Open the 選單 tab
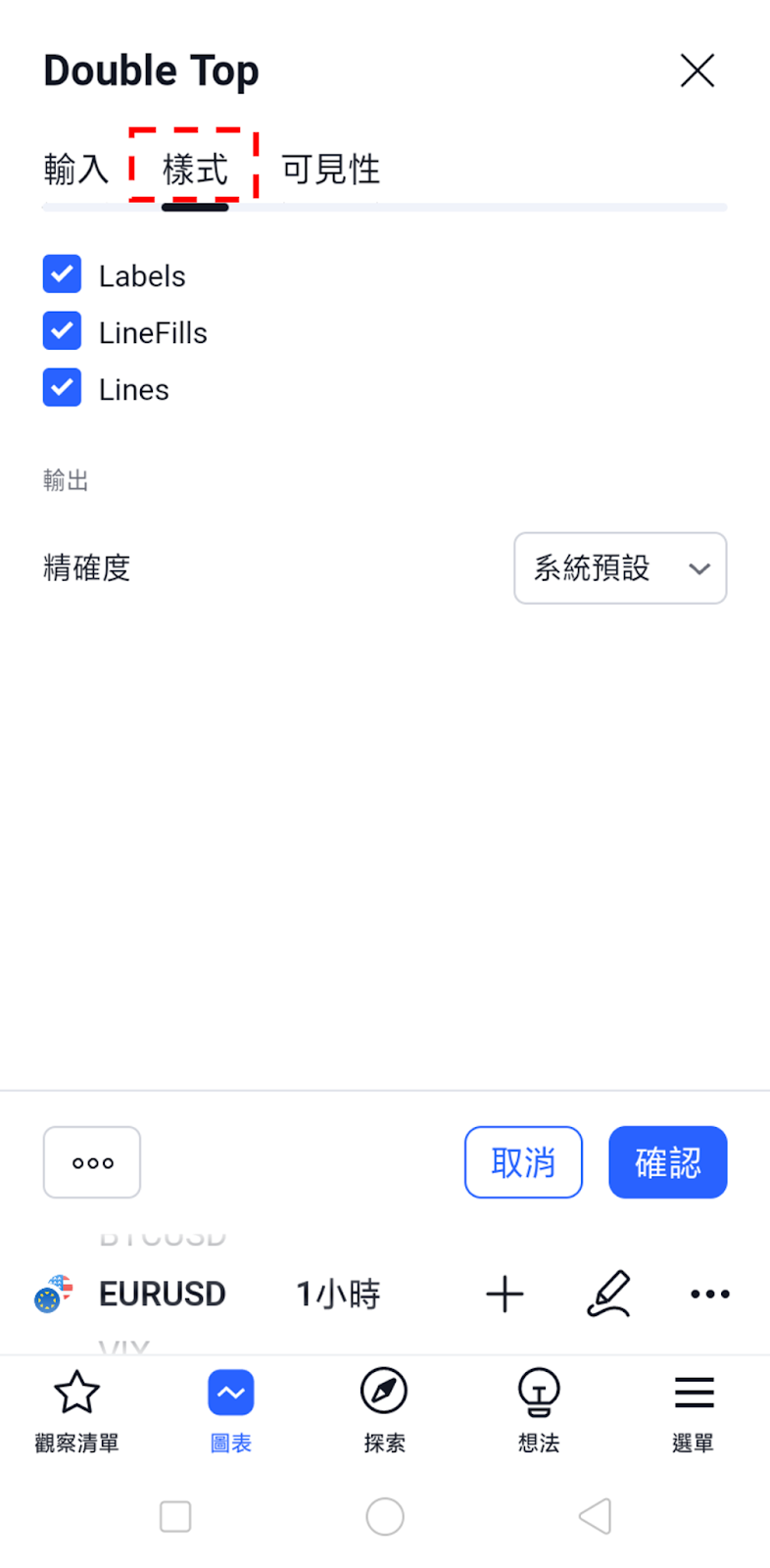The height and width of the screenshot is (1568, 770). (x=693, y=1411)
